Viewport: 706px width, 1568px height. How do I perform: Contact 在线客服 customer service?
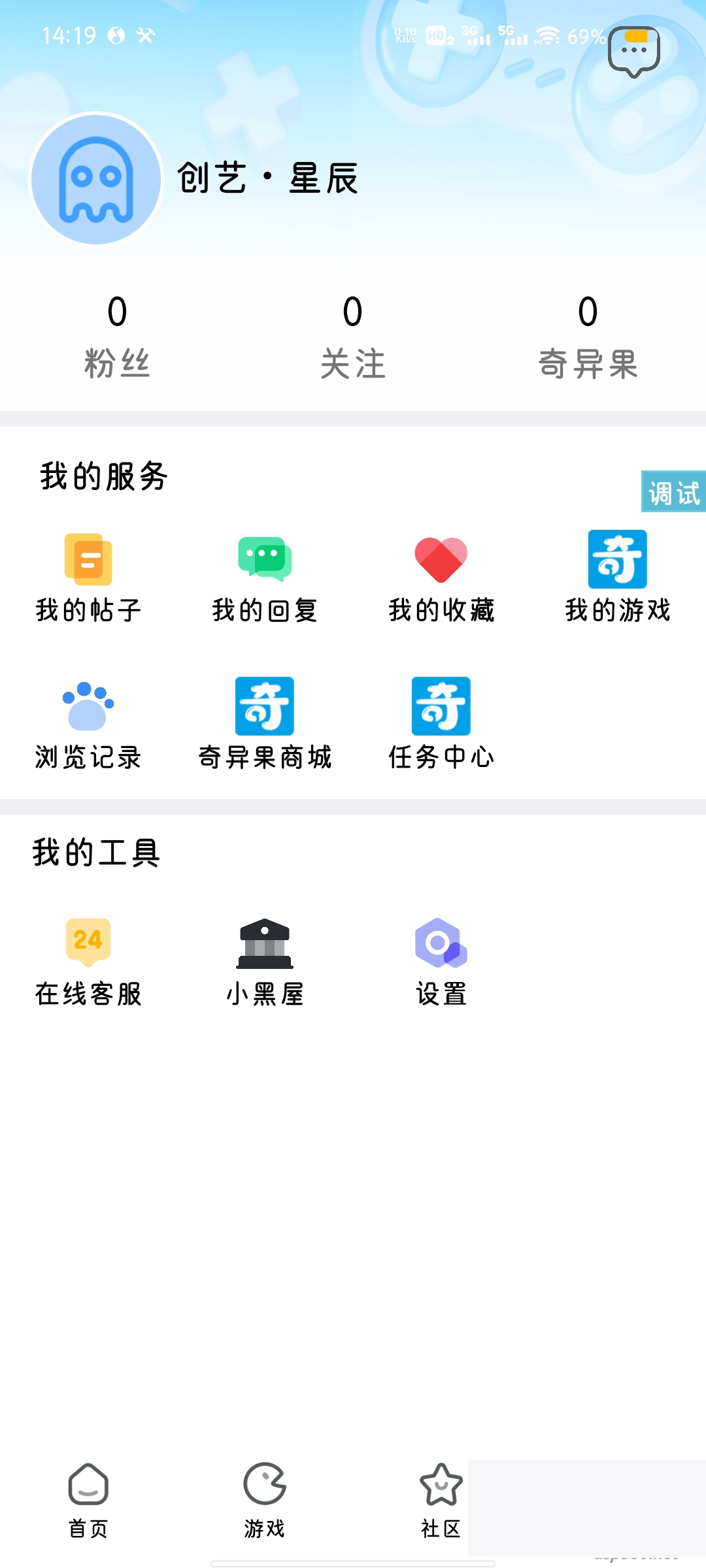(88, 960)
